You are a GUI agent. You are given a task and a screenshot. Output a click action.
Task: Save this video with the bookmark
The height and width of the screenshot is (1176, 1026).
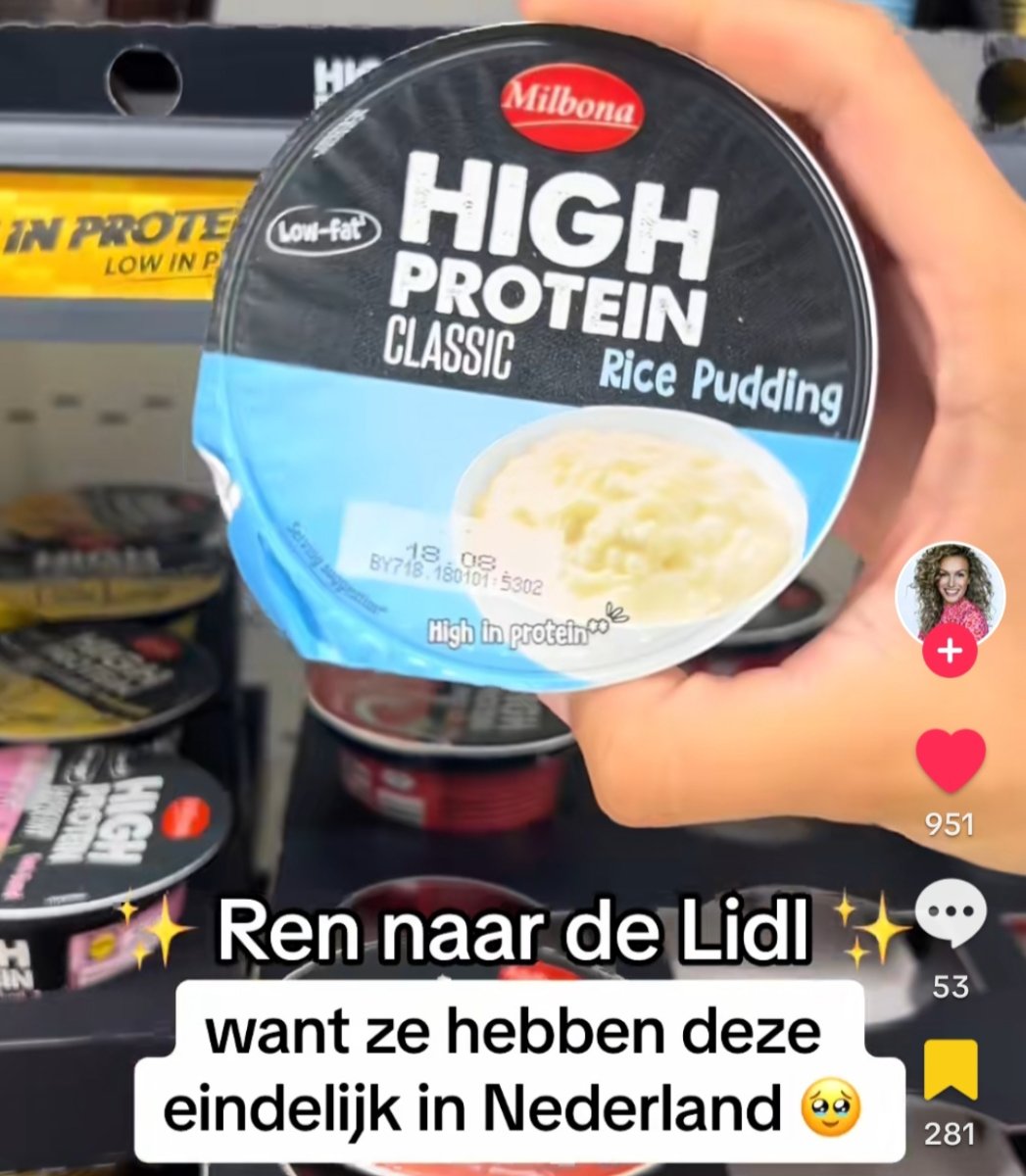(x=950, y=1070)
